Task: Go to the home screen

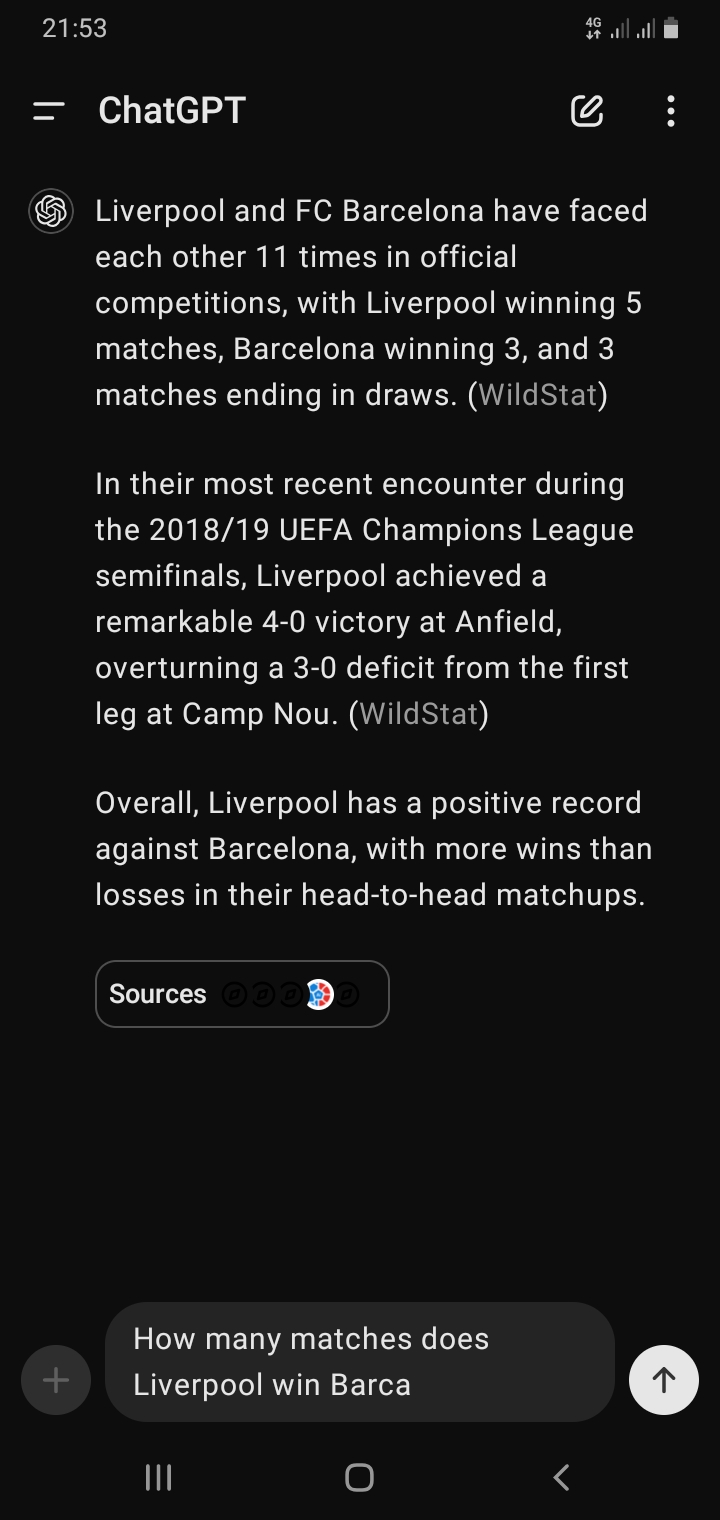Action: coord(359,1477)
